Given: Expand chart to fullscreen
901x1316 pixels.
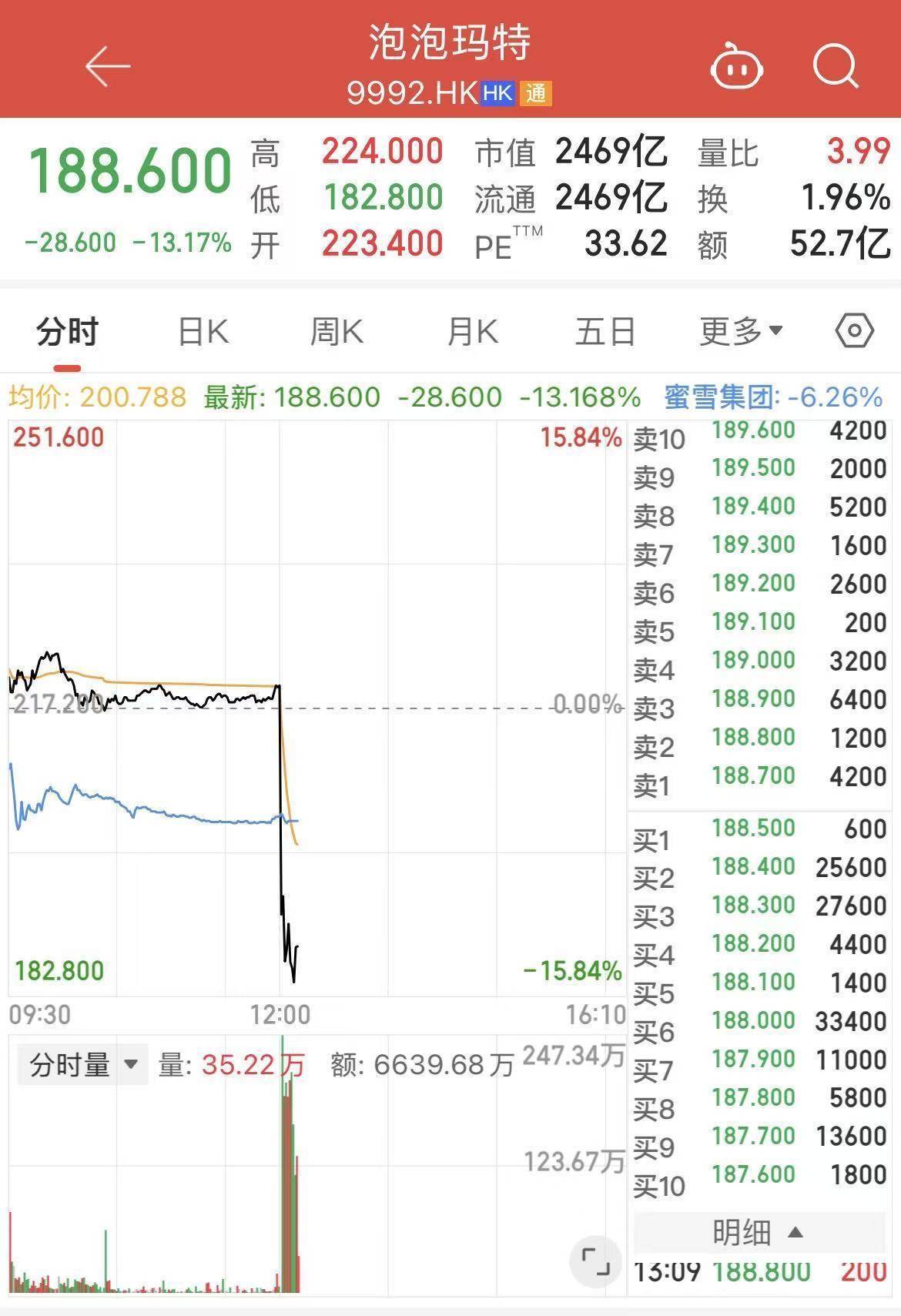Looking at the screenshot, I should 595,1261.
